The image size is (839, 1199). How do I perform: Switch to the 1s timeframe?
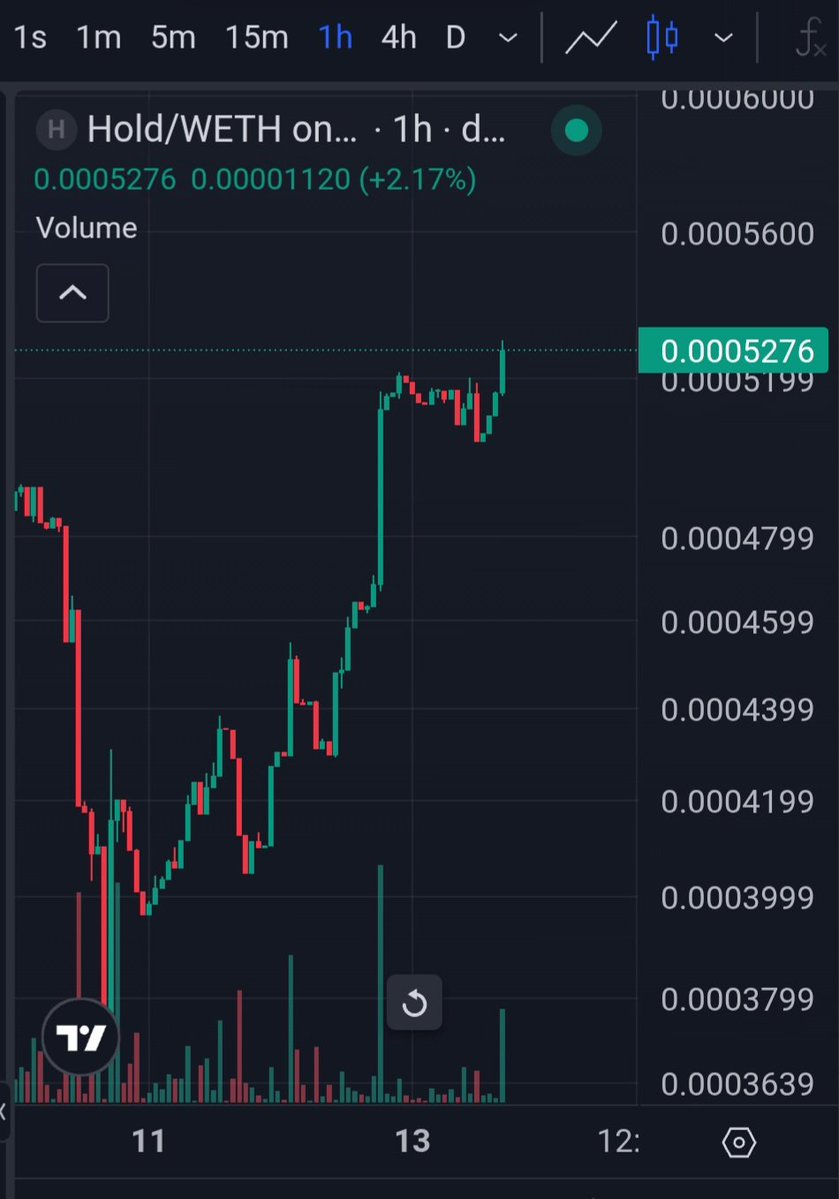click(30, 38)
